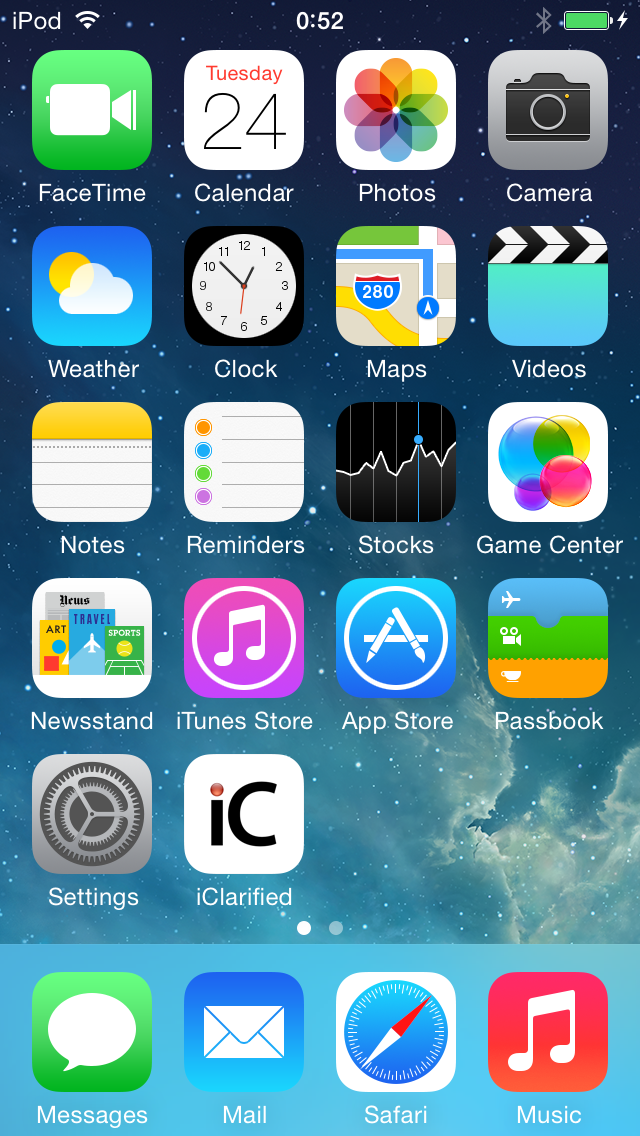Open the Clock app

[x=244, y=286]
